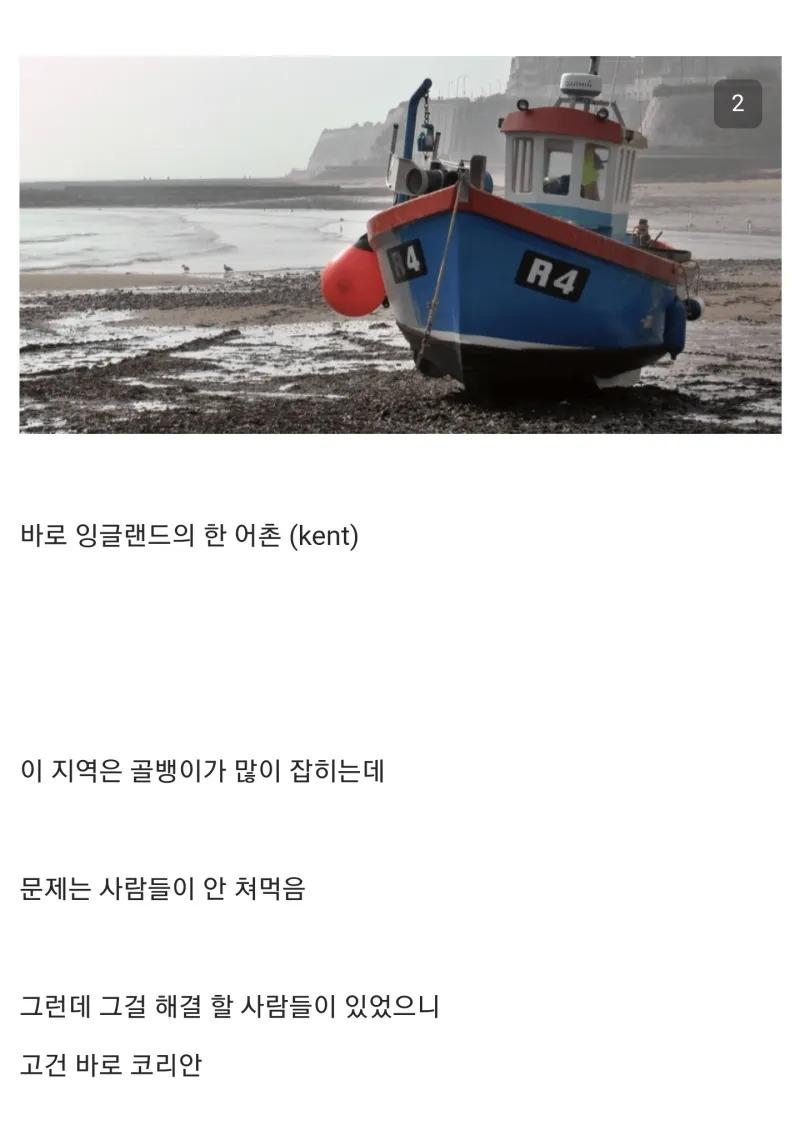Open the fishing boat photo in the post

400,245
